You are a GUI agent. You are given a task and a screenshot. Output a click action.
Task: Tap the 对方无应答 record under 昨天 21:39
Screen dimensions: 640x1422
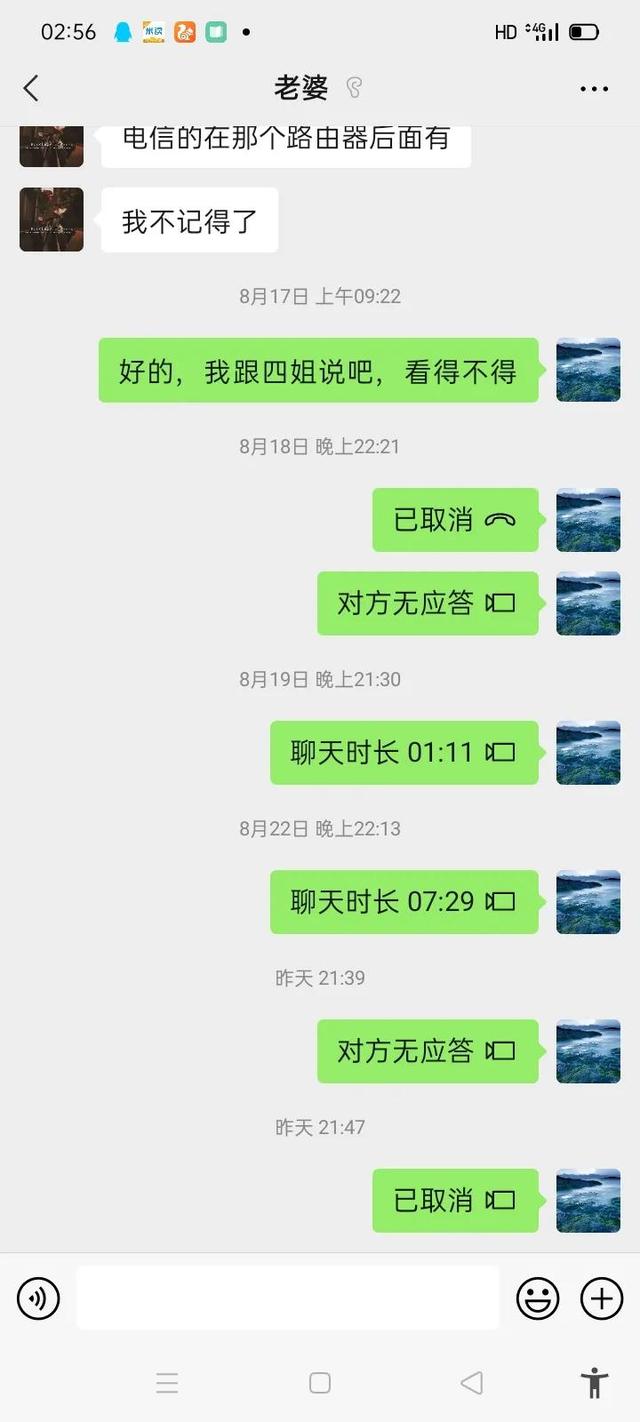pyautogui.click(x=428, y=1051)
